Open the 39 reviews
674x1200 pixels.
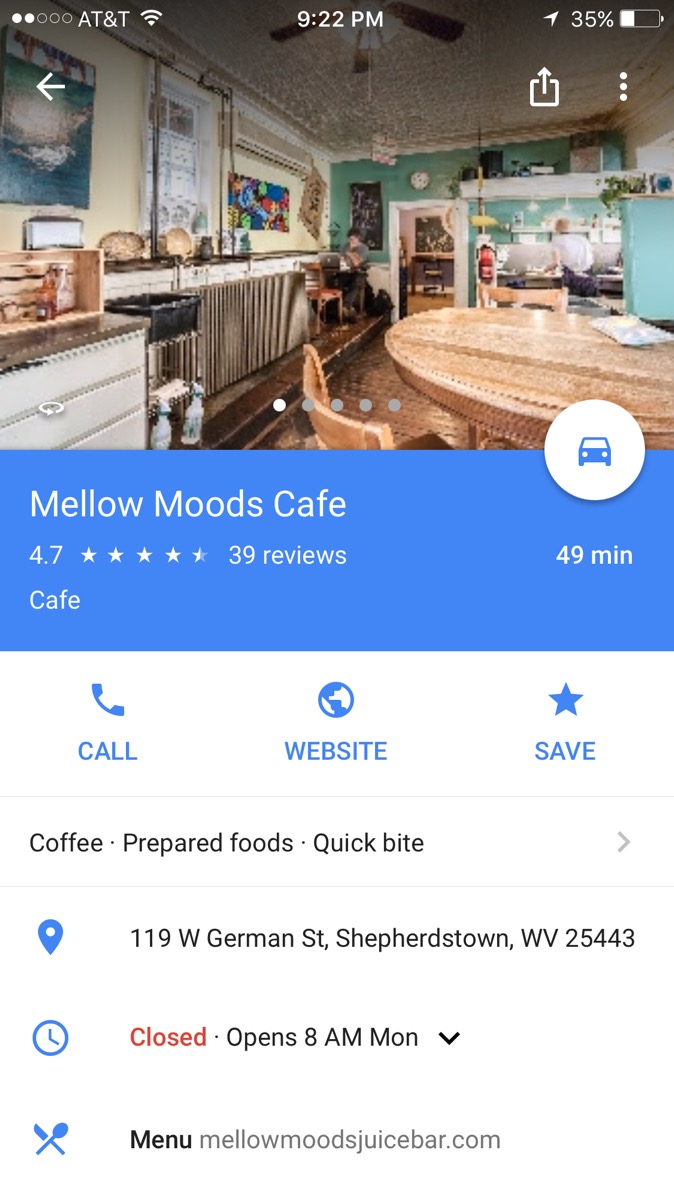pos(287,556)
